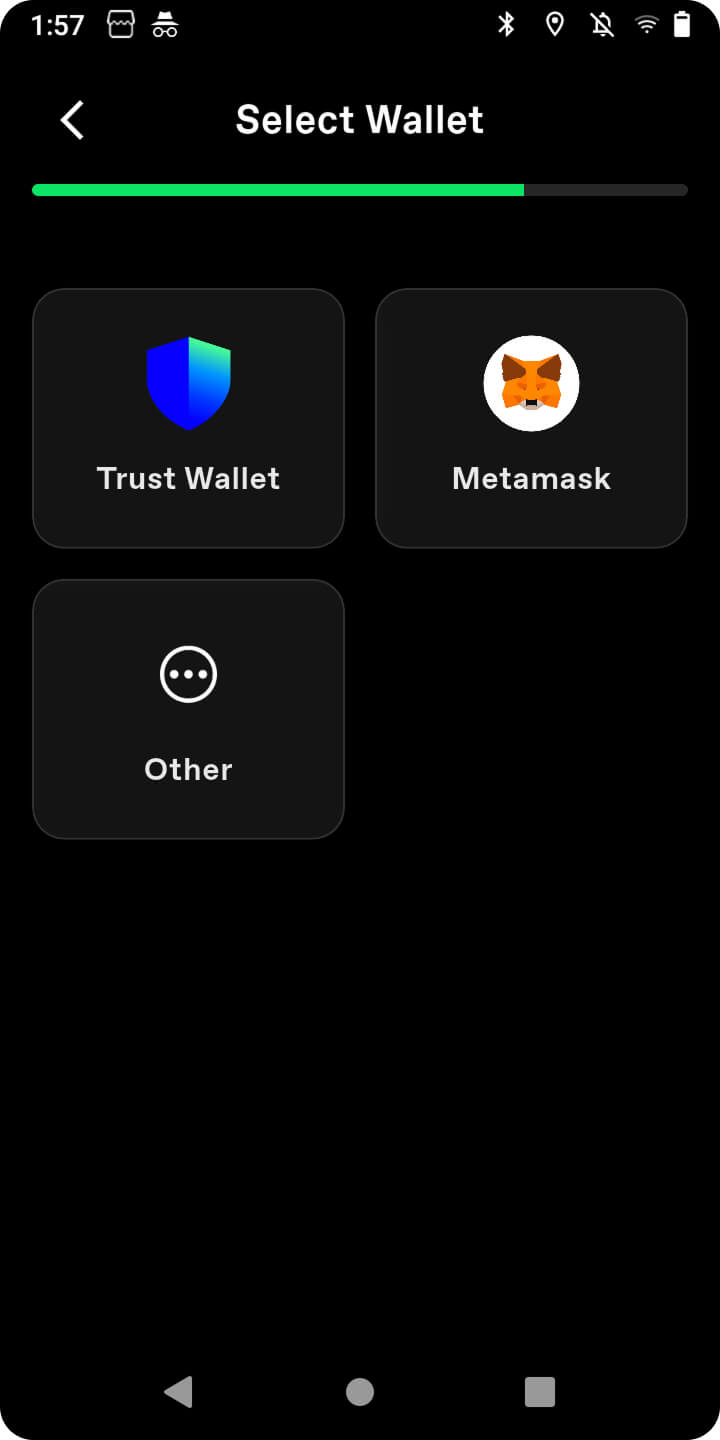Tap the green progress bar
Image resolution: width=720 pixels, height=1440 pixels.
280,189
